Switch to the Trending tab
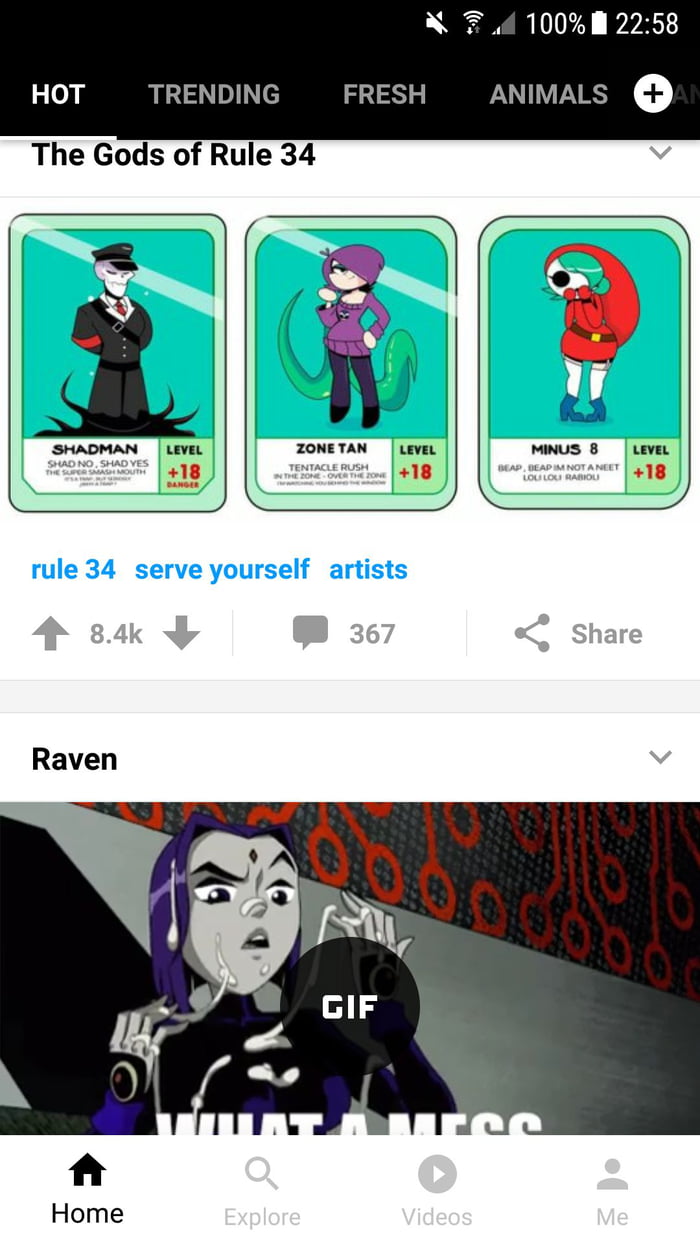The image size is (700, 1244). point(214,94)
